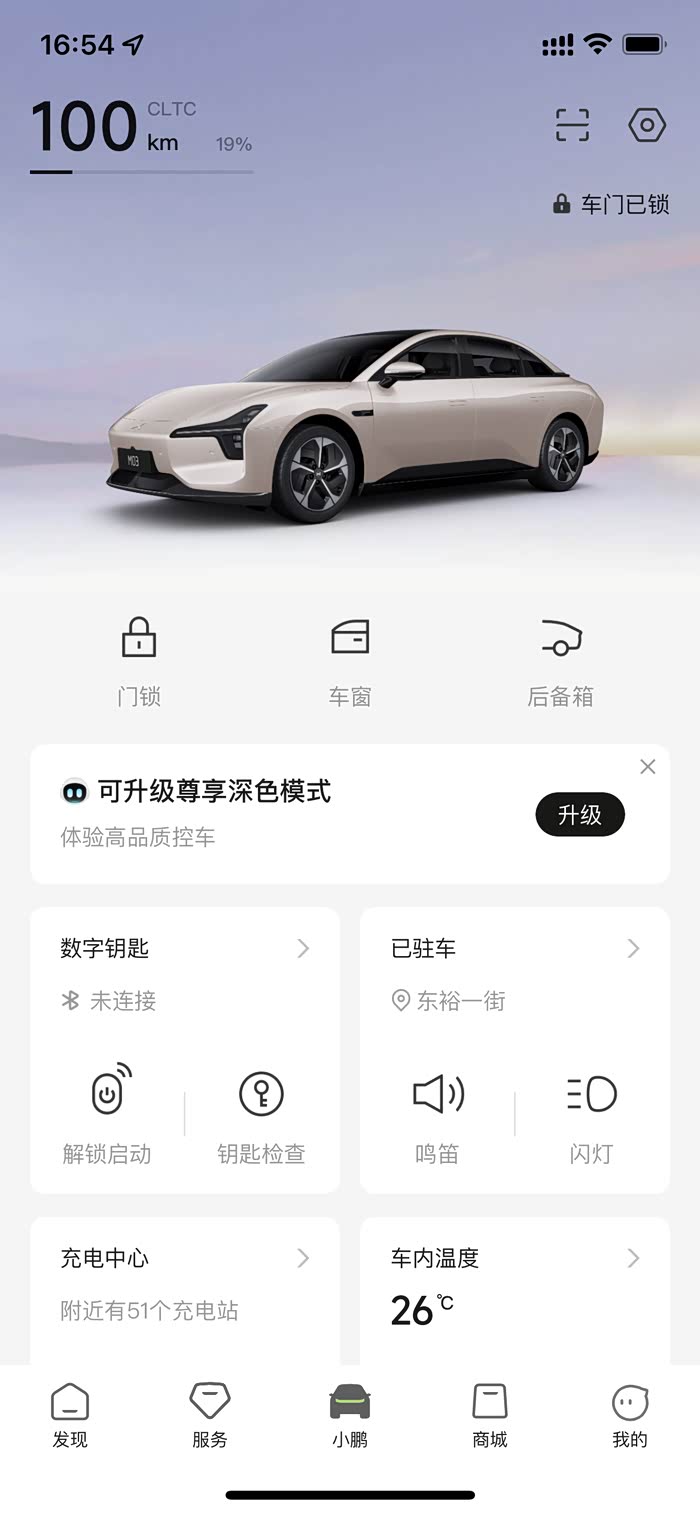This screenshot has height=1514, width=700.
Task: Open the 我的 profile tab
Action: [x=630, y=1415]
